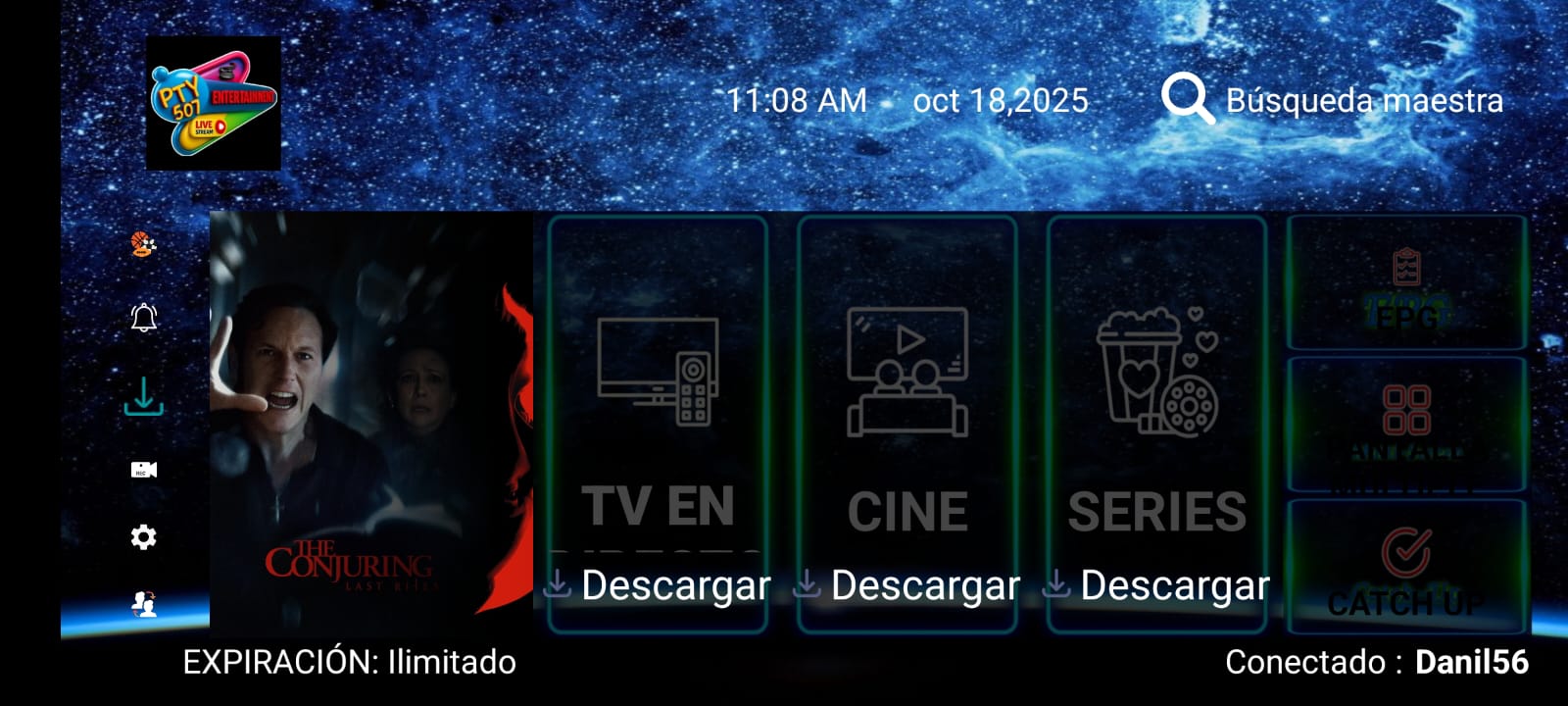Open the TV EN DIRECTO tile
The width and height of the screenshot is (1568, 706).
658,392
